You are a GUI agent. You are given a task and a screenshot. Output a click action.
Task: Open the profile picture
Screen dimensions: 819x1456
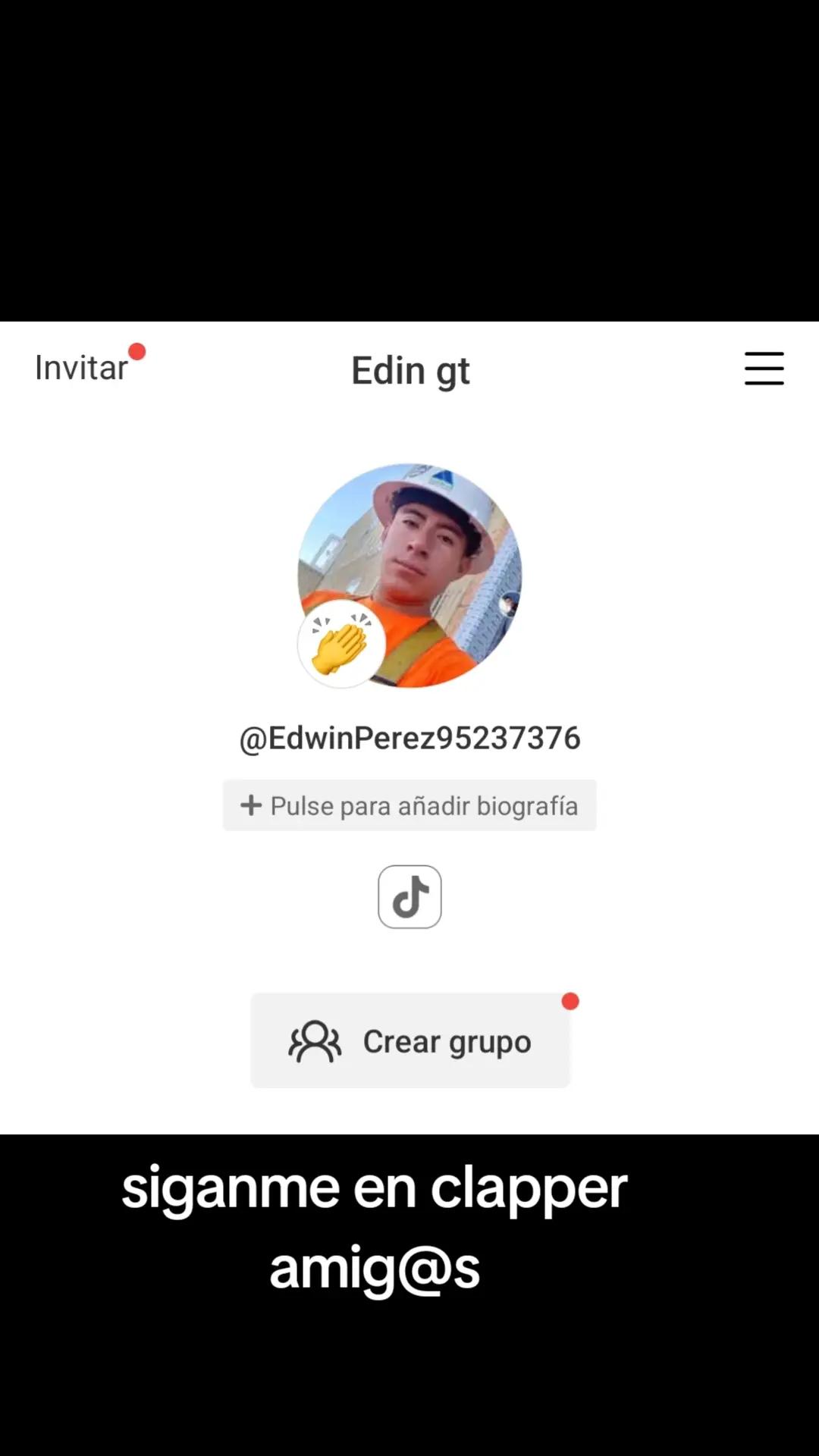point(409,575)
